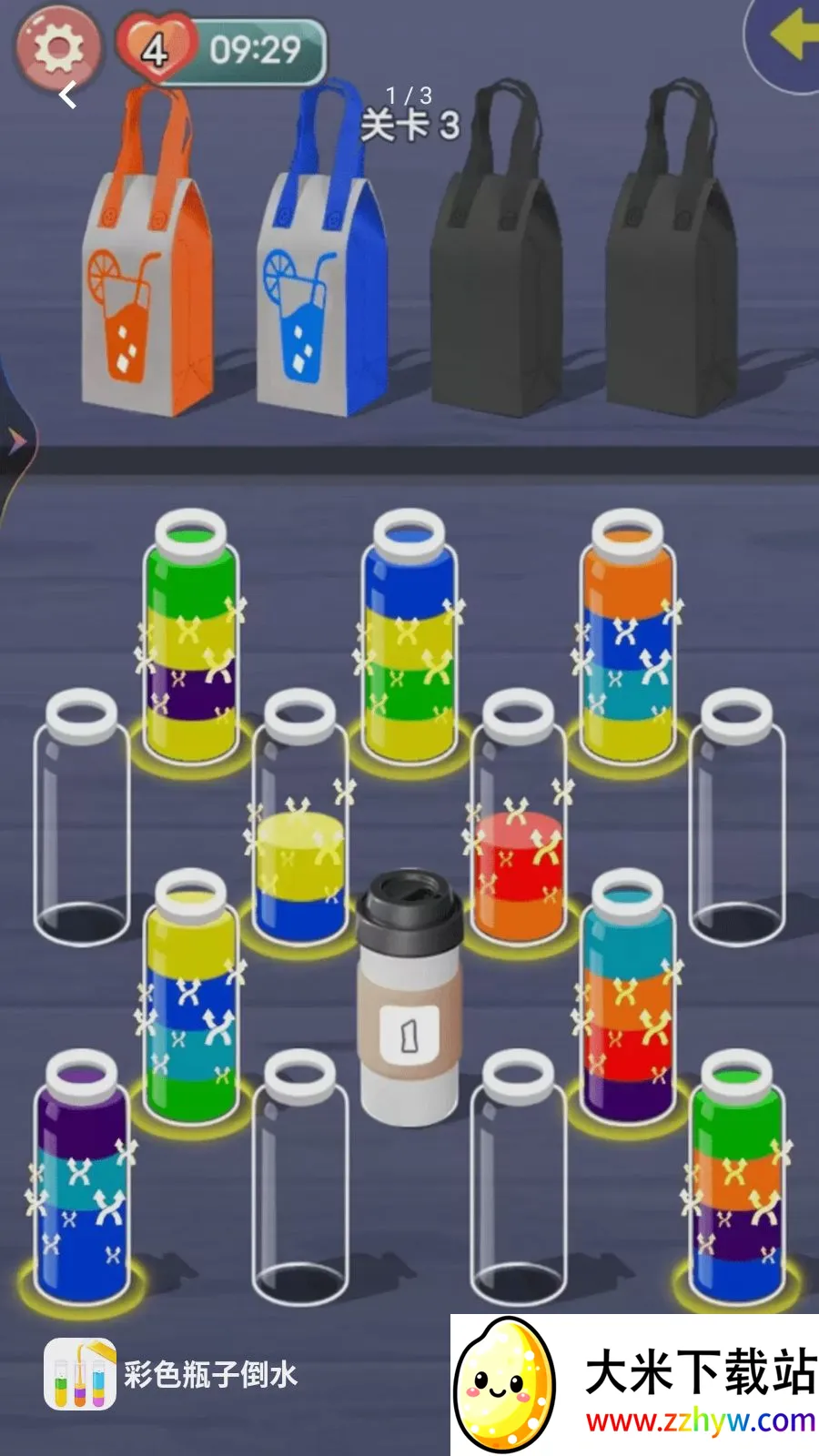
Task: Tap the coffee cup labeled 1
Action: (x=409, y=996)
